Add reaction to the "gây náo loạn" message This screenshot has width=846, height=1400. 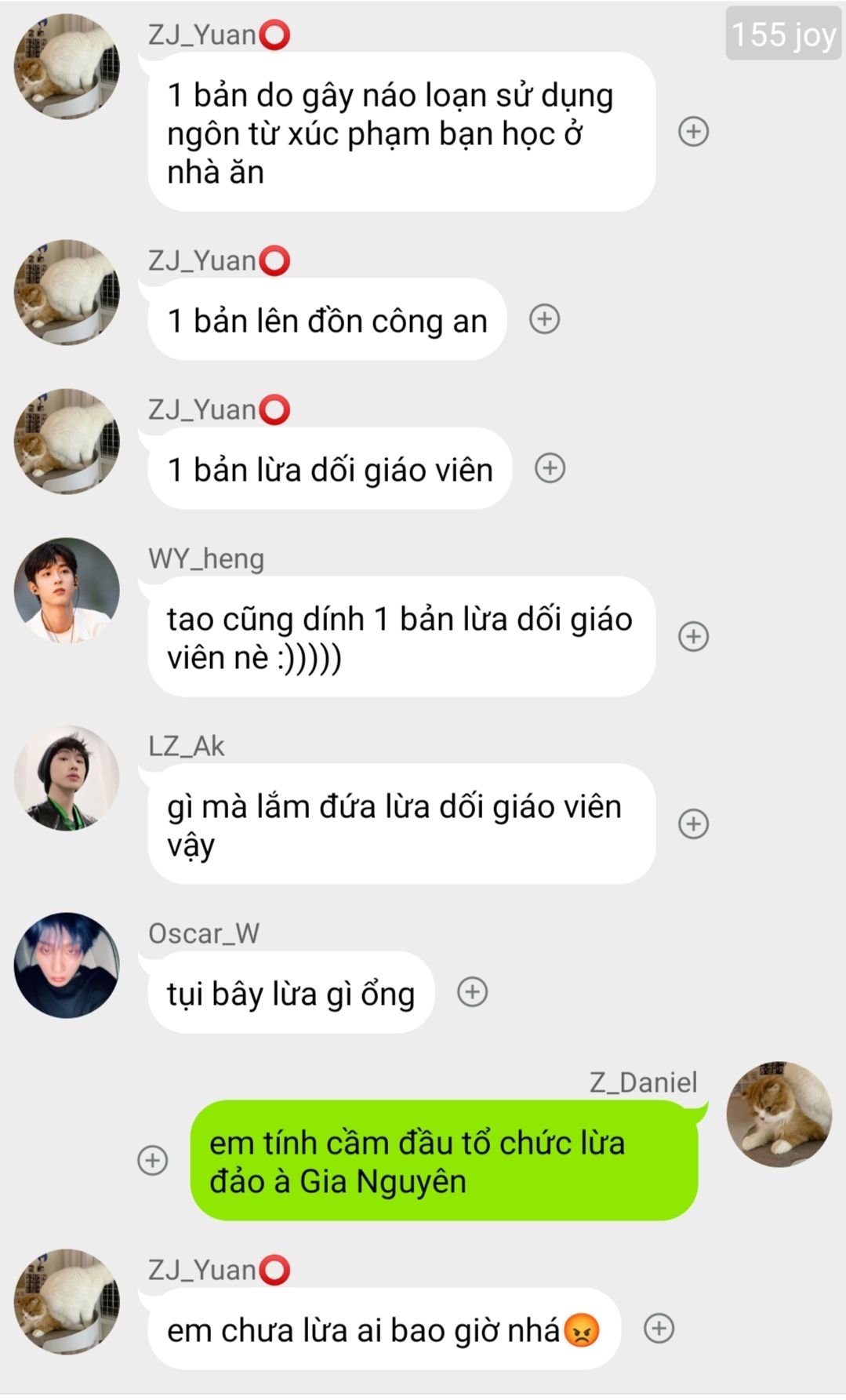tap(693, 131)
